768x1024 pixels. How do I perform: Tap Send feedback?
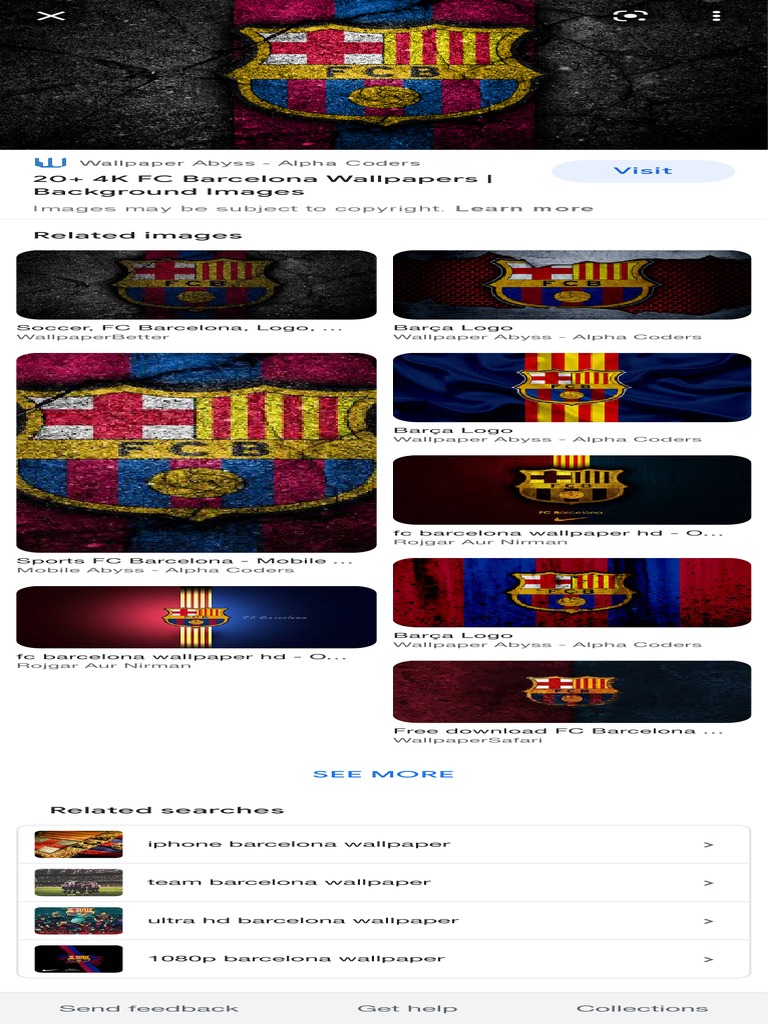tap(149, 1008)
